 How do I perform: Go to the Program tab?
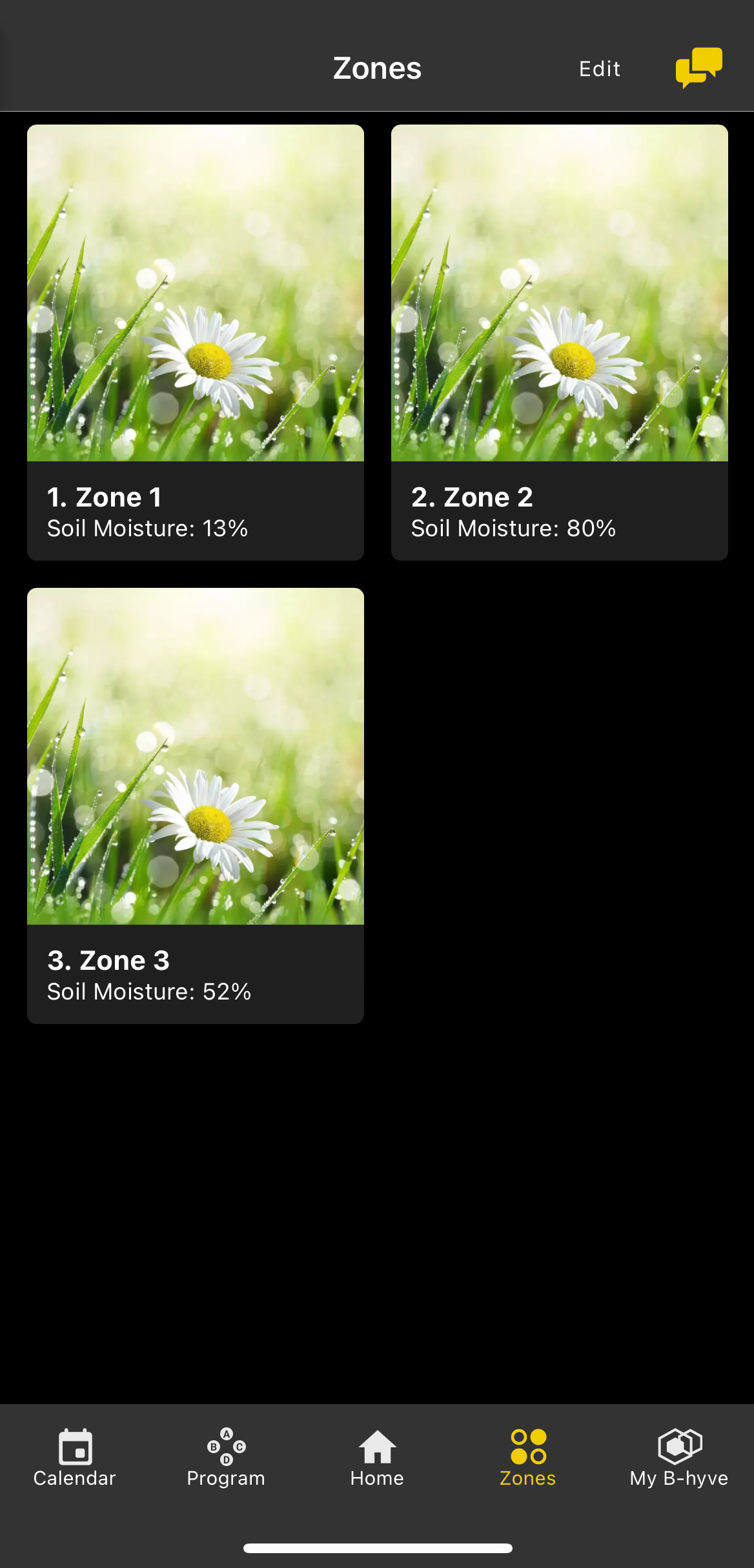pos(226,1457)
